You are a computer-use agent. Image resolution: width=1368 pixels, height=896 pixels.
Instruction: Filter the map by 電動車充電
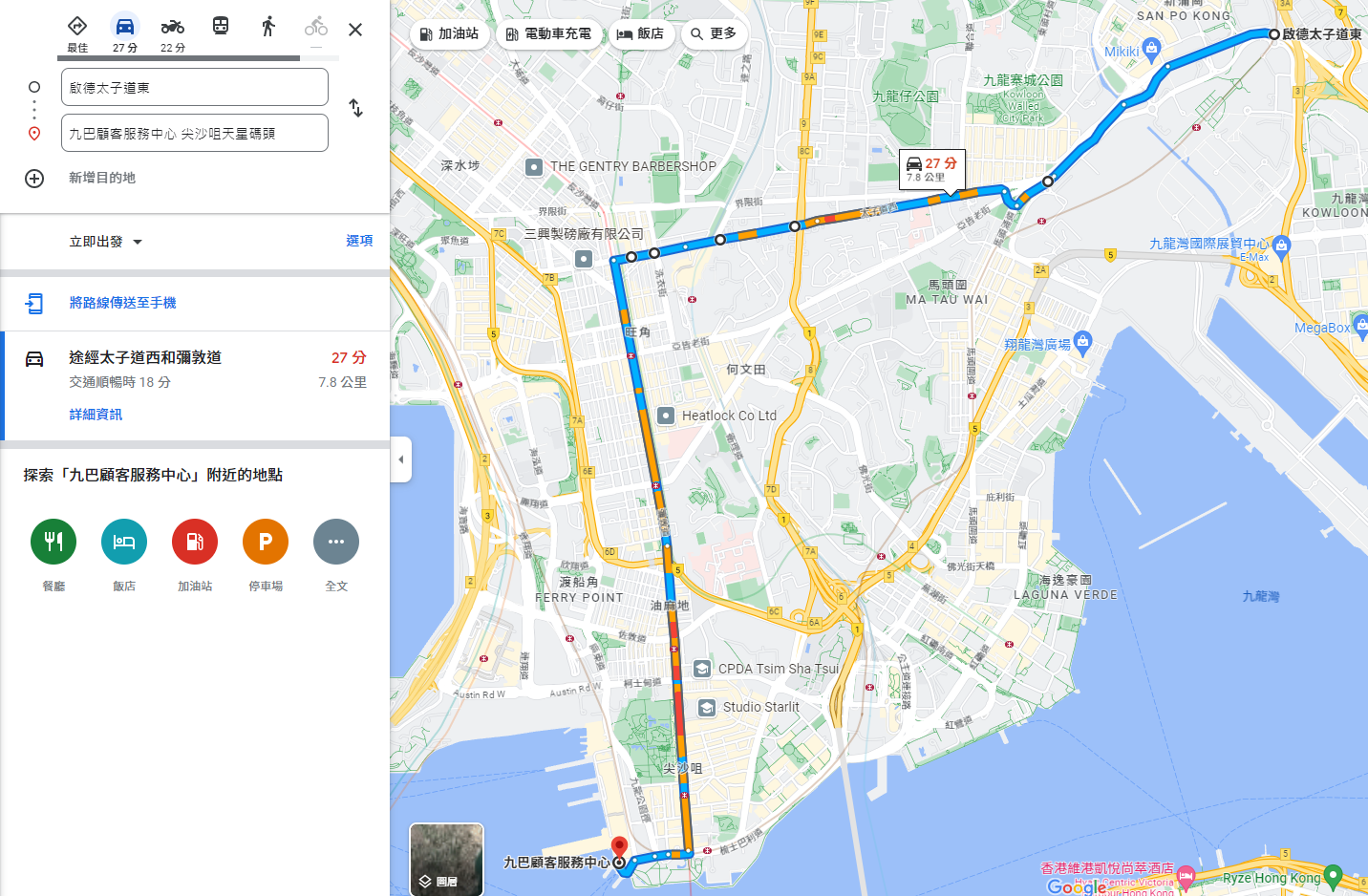pos(548,33)
